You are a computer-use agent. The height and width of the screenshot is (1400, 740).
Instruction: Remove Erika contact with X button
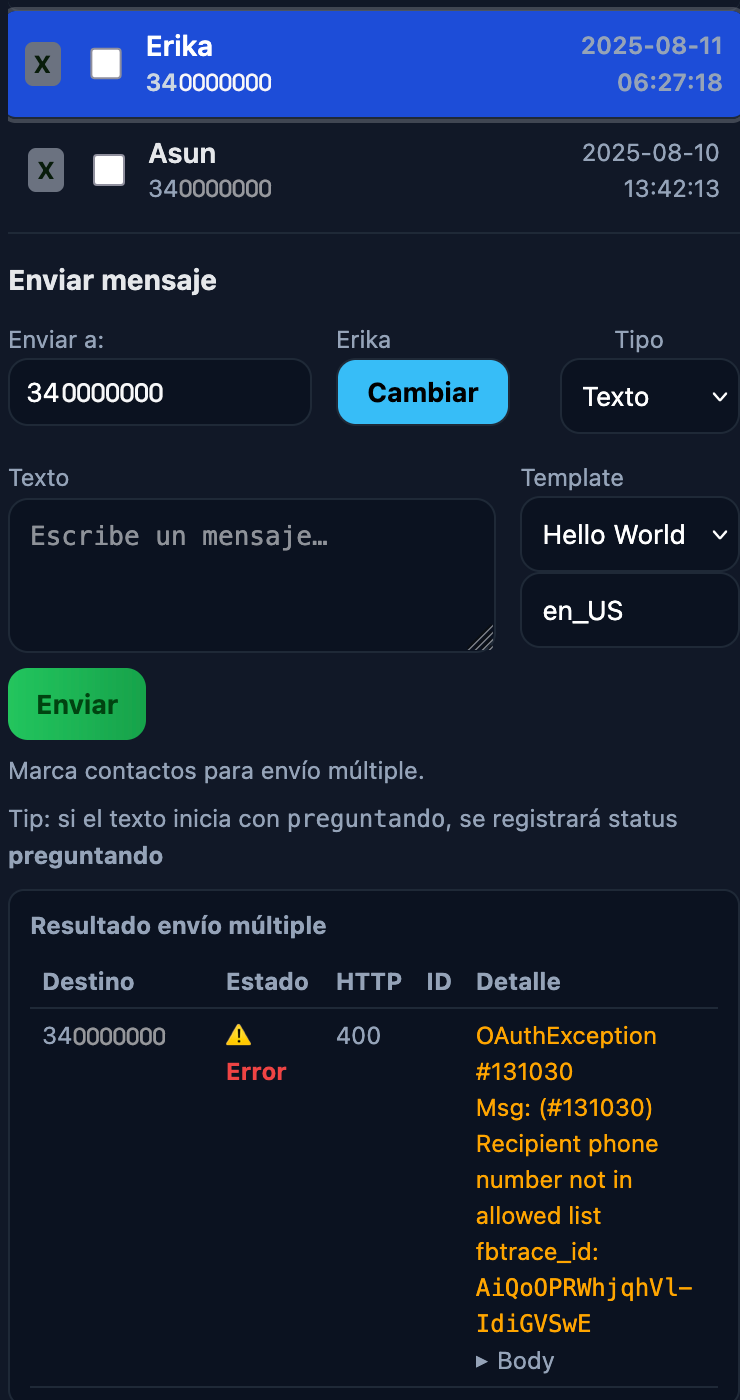(x=43, y=65)
